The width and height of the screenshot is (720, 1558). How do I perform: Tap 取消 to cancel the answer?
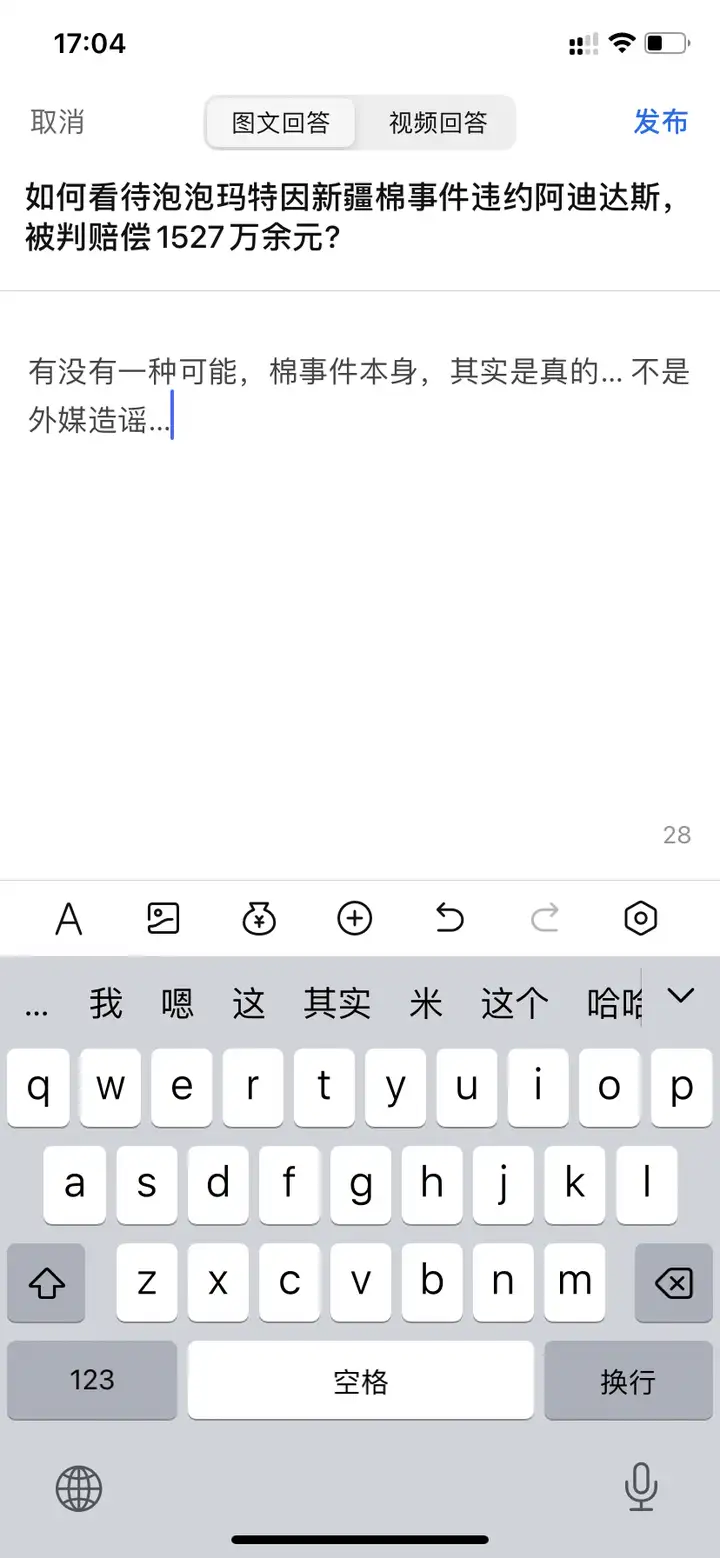click(57, 122)
